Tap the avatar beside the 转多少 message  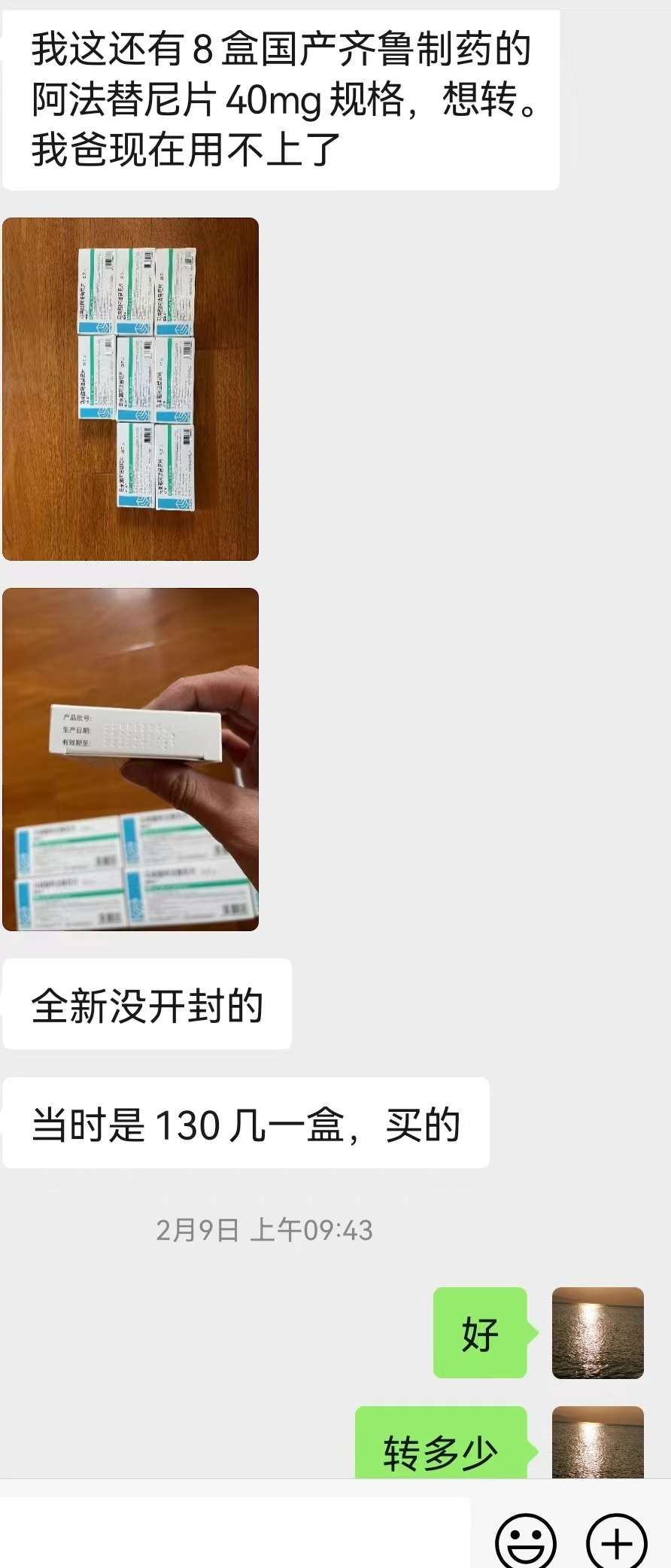597,1442
